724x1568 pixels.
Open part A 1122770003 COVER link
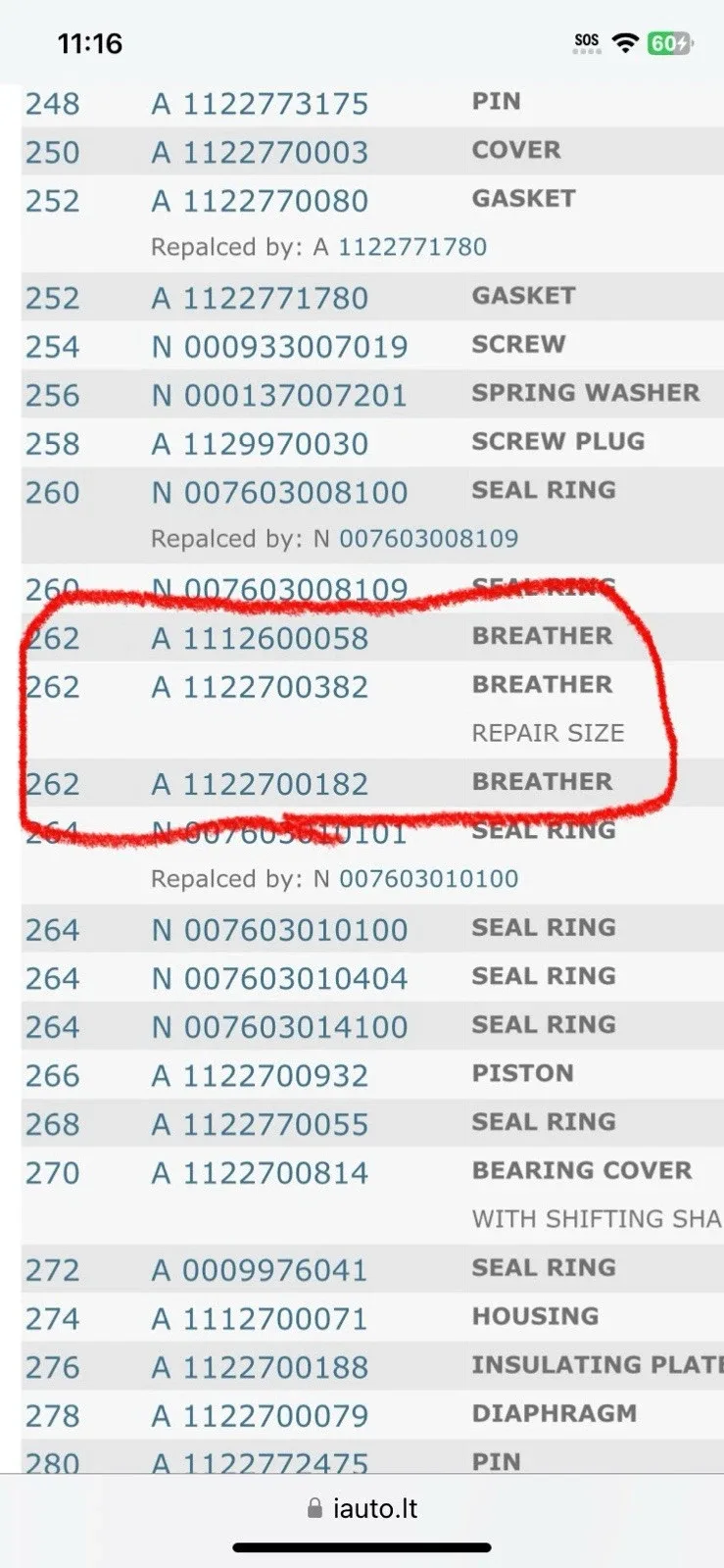260,153
